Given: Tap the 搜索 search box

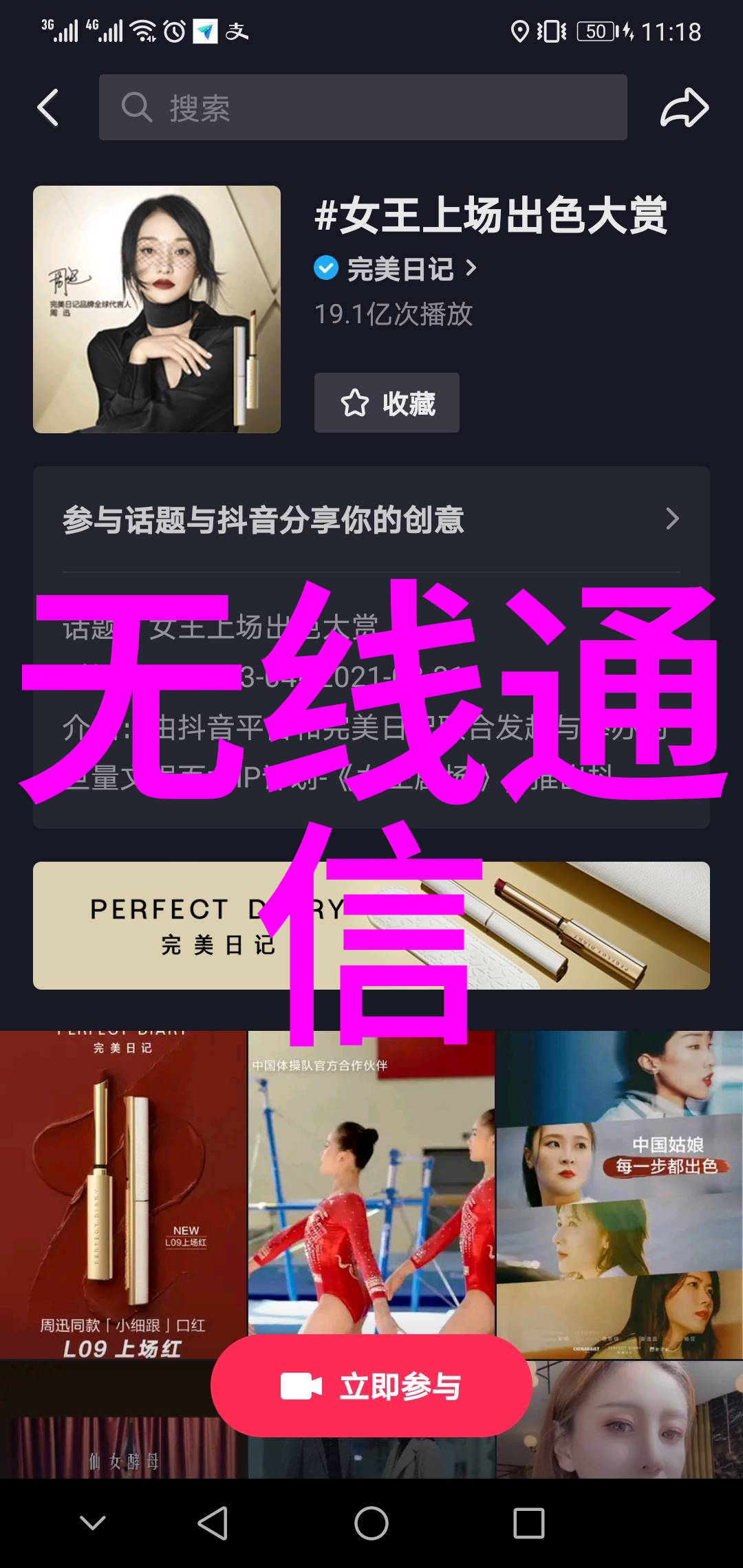Looking at the screenshot, I should tap(363, 108).
